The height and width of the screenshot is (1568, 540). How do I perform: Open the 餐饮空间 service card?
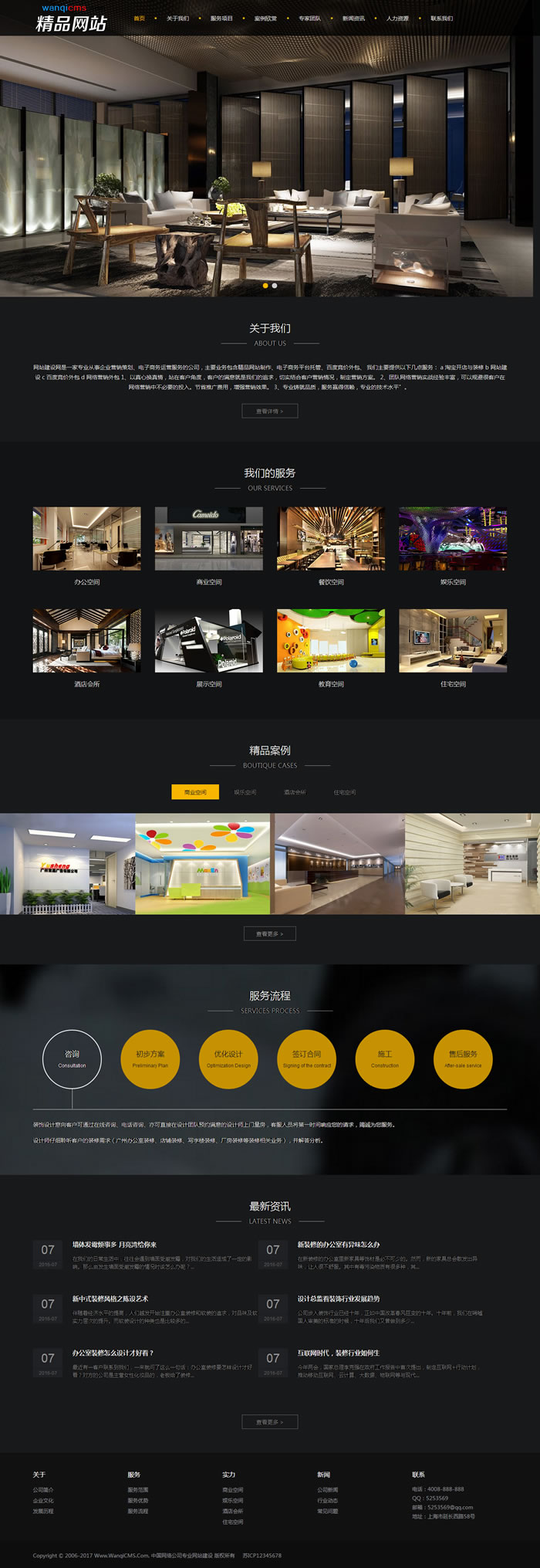pyautogui.click(x=331, y=540)
